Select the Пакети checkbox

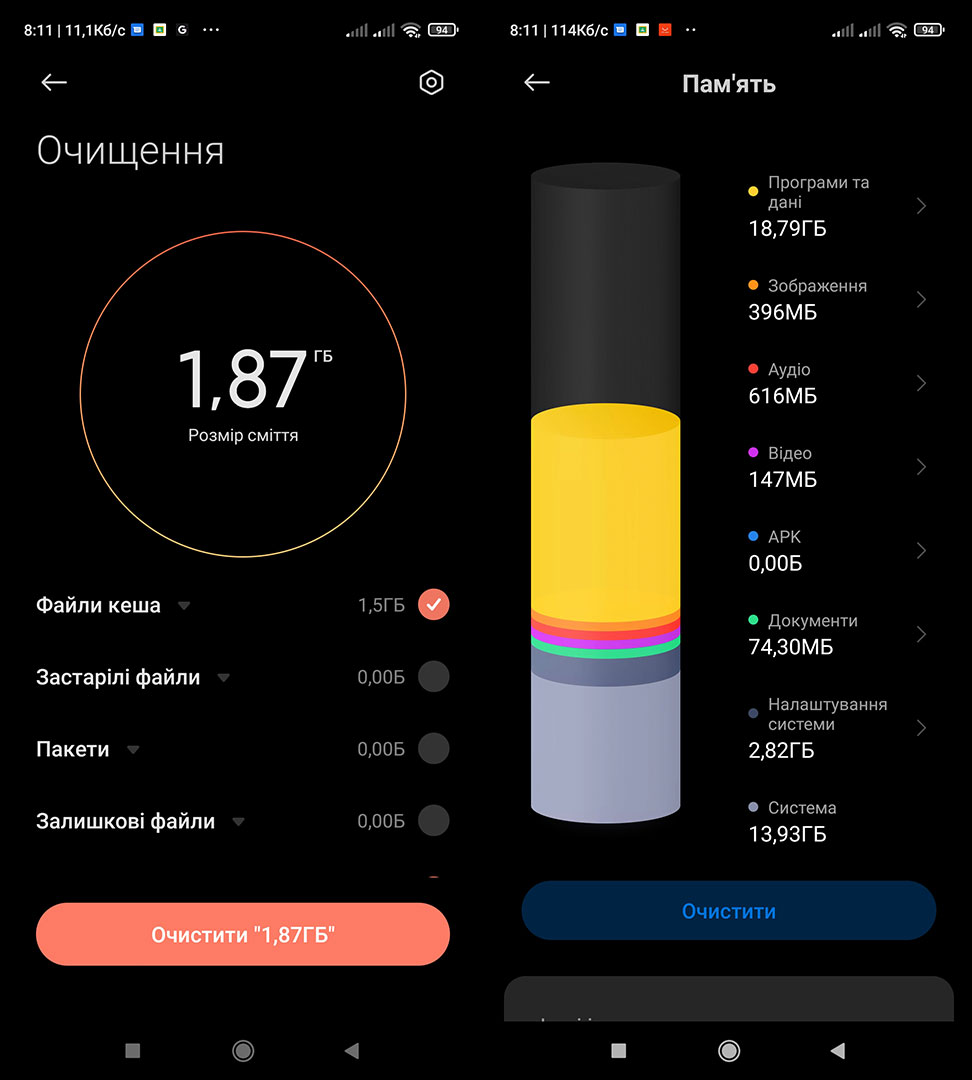click(433, 749)
